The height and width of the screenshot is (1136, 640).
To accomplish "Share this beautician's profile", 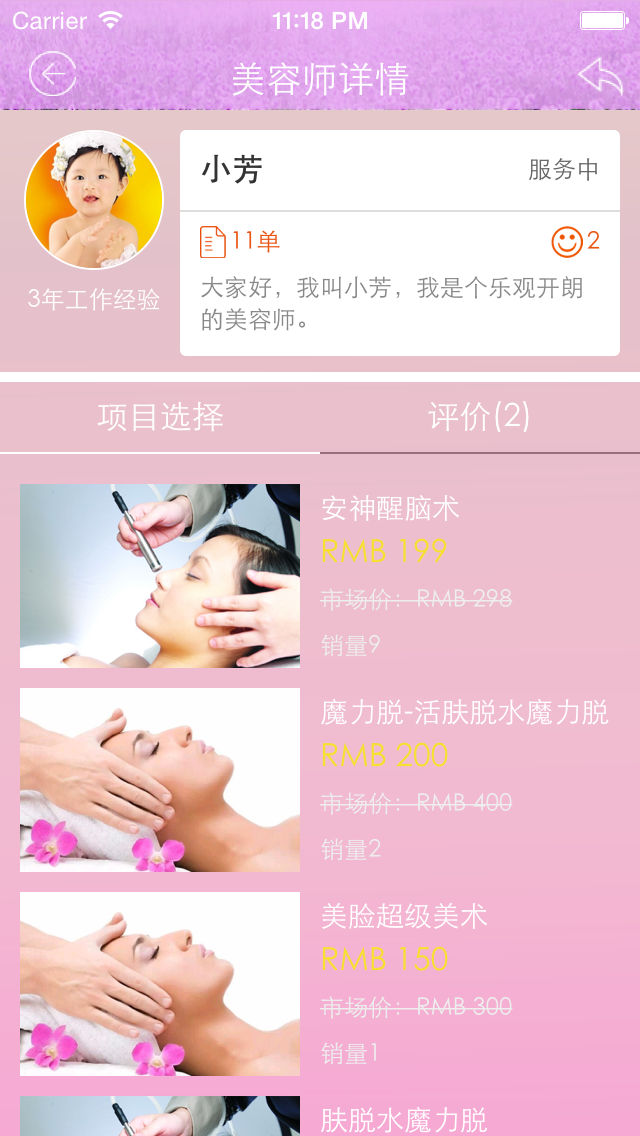I will tap(599, 76).
